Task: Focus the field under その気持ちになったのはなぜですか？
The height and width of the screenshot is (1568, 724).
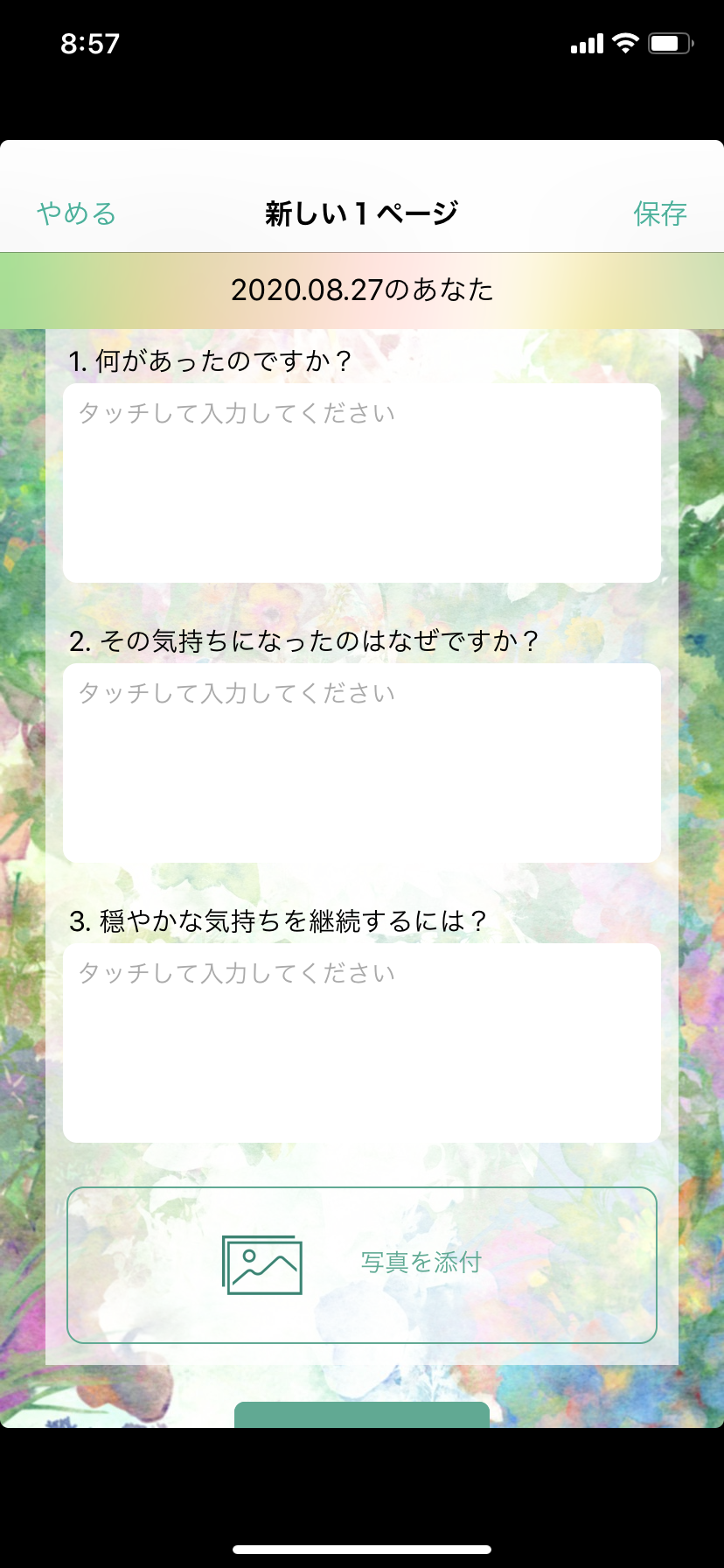Action: [x=362, y=763]
